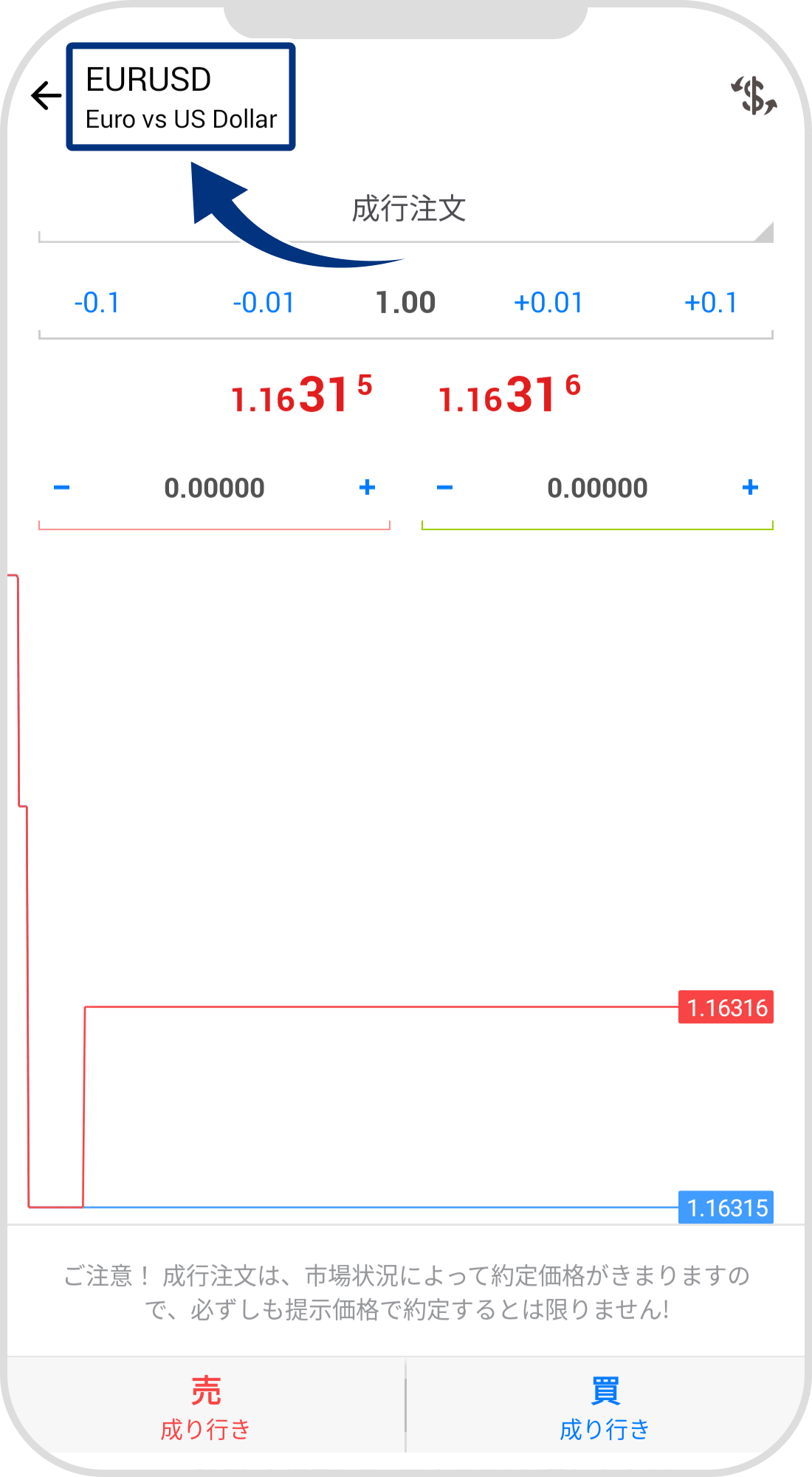The width and height of the screenshot is (812, 1477).
Task: Increase volume by +0.1
Action: 711,303
